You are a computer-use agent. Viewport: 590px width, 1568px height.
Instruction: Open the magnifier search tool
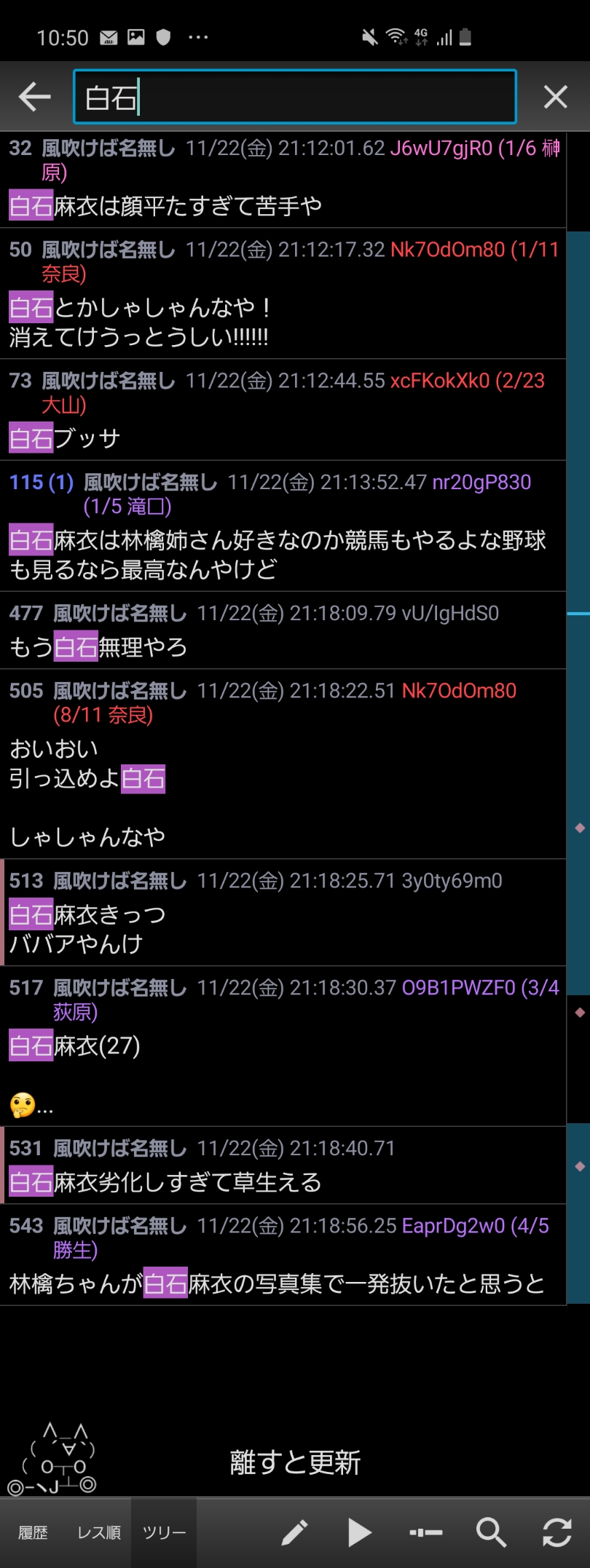click(x=491, y=1532)
